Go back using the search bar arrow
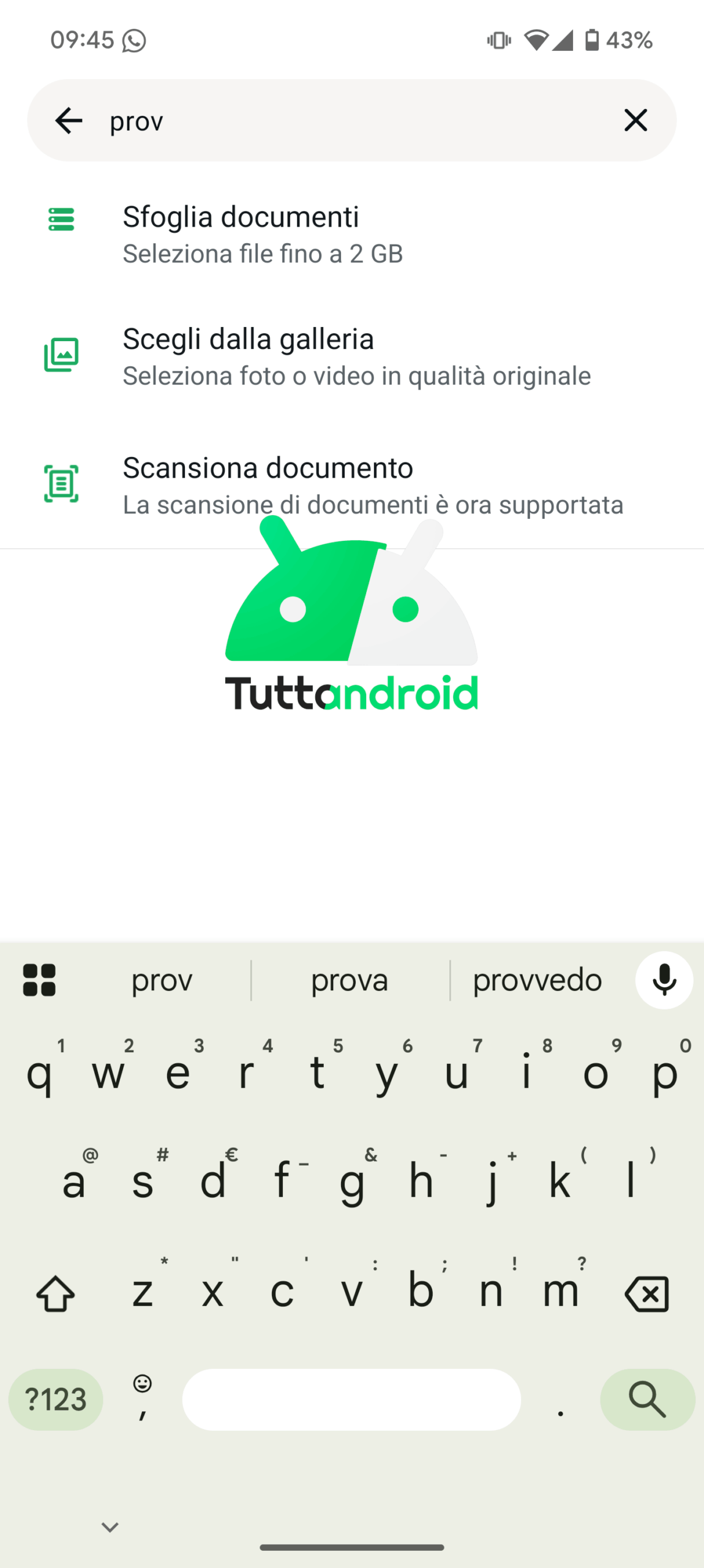704x1568 pixels. tap(69, 121)
